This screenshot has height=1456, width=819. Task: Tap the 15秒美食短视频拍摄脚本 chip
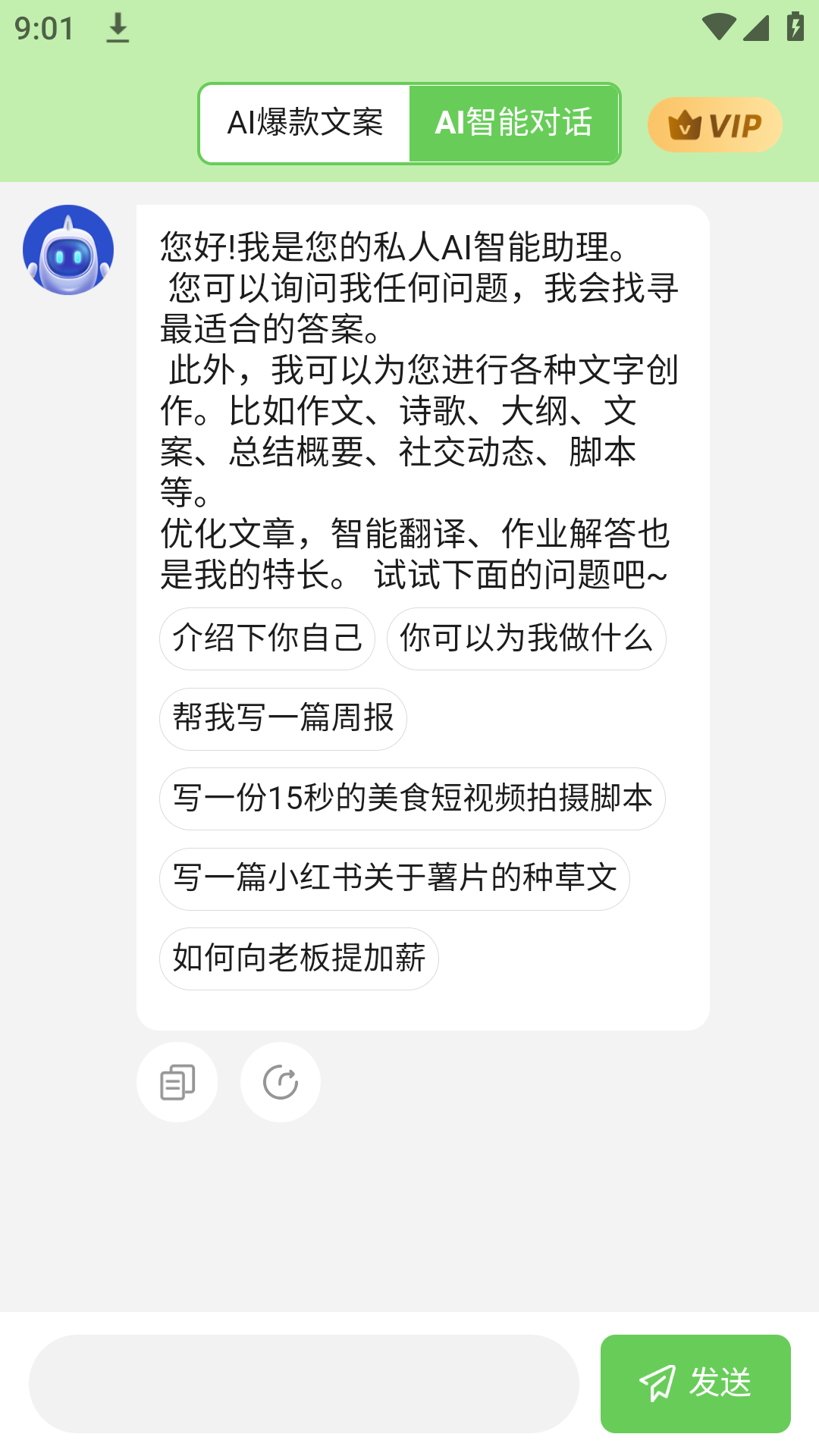tap(411, 799)
